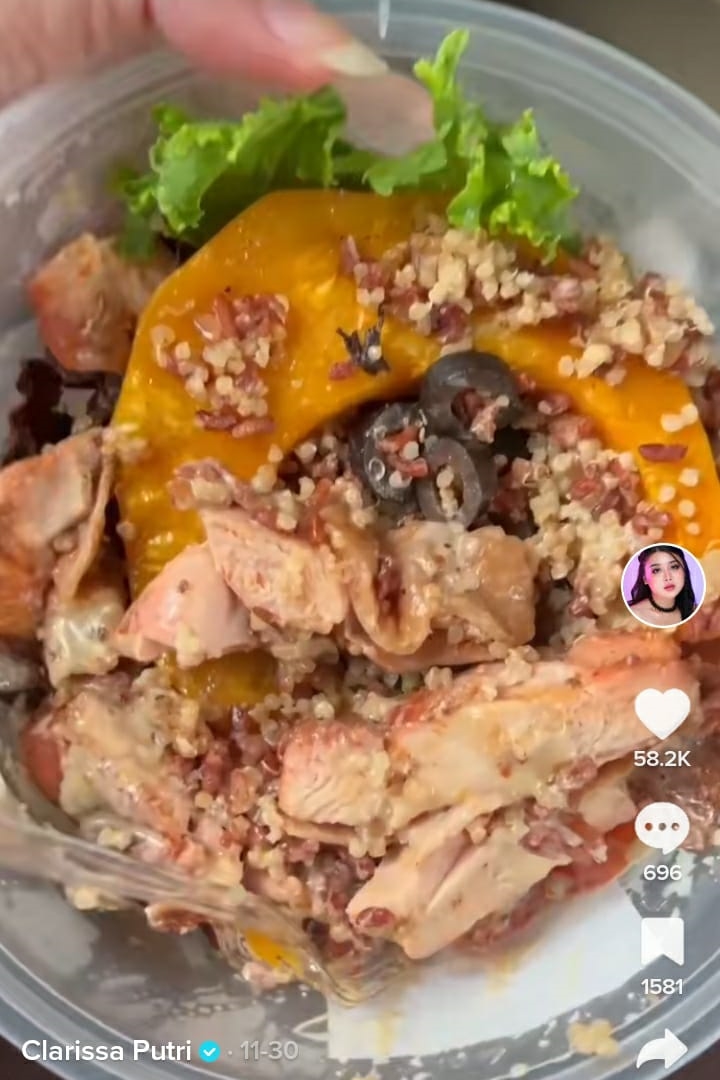Open comments via the speech bubble icon
Viewport: 720px width, 1080px height.
pos(661,826)
